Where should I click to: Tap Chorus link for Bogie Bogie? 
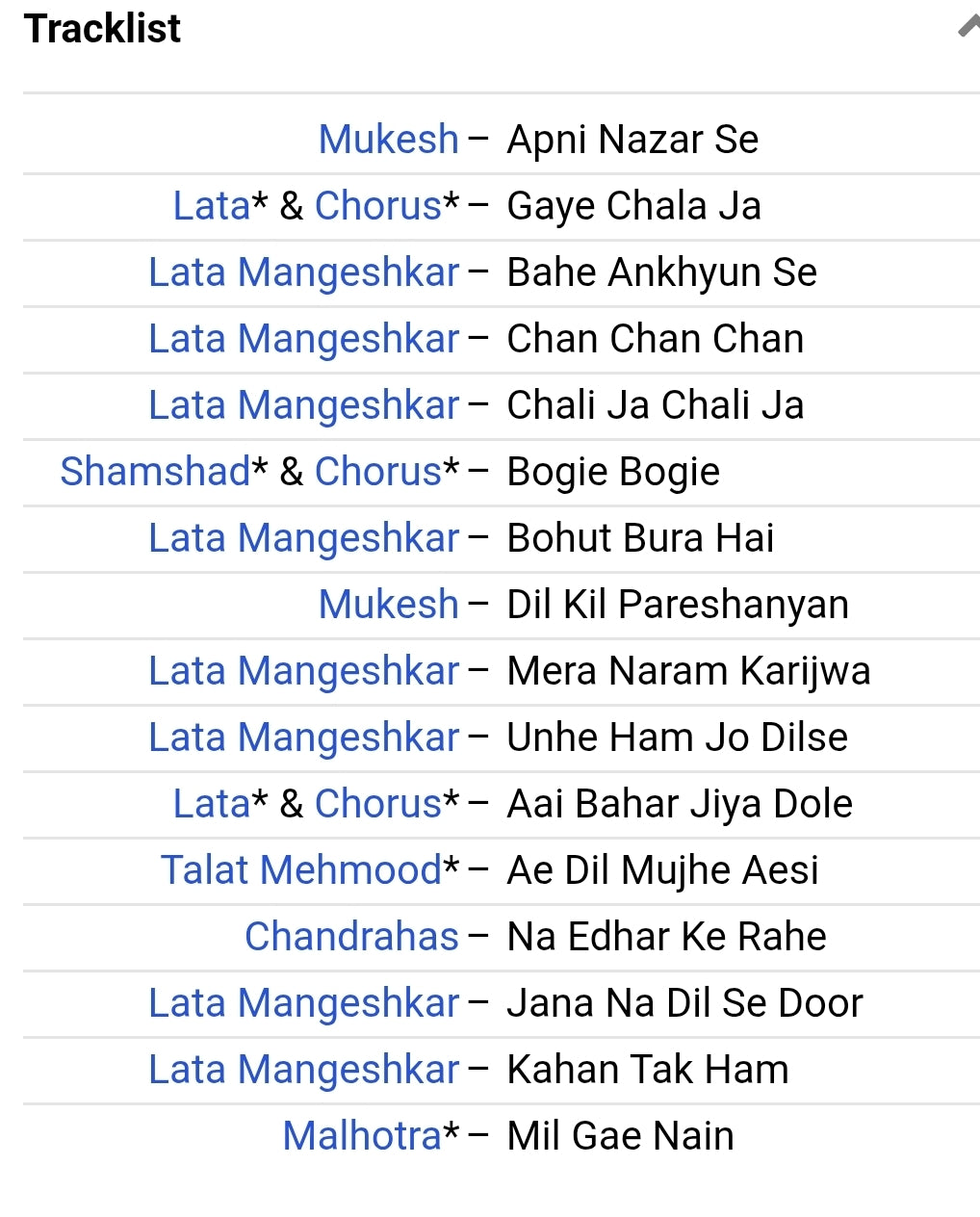click(x=377, y=472)
